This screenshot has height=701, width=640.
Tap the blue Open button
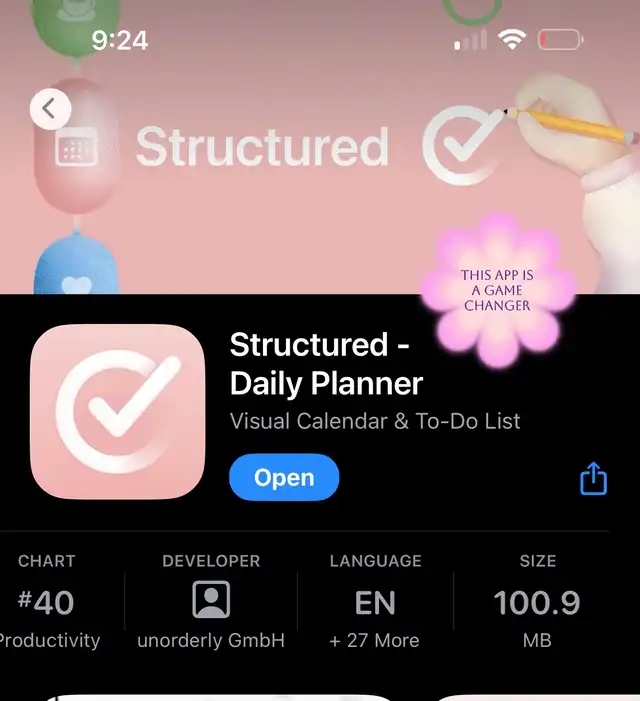coord(284,478)
